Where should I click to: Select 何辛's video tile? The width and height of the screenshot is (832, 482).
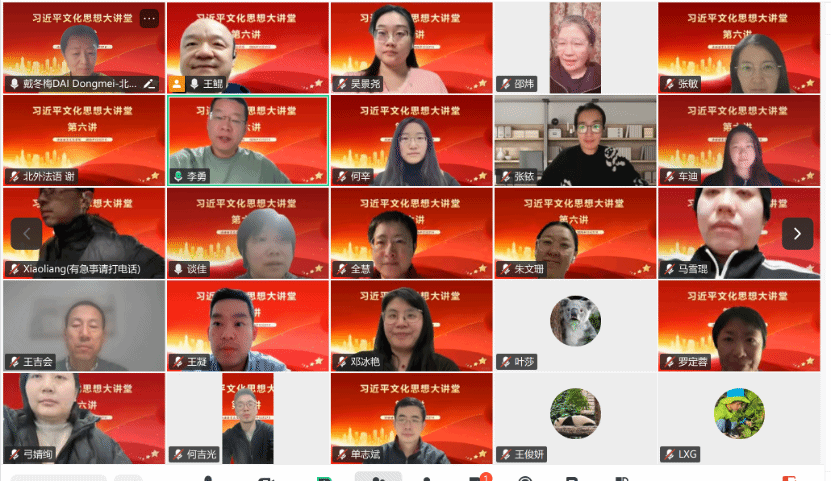point(411,140)
